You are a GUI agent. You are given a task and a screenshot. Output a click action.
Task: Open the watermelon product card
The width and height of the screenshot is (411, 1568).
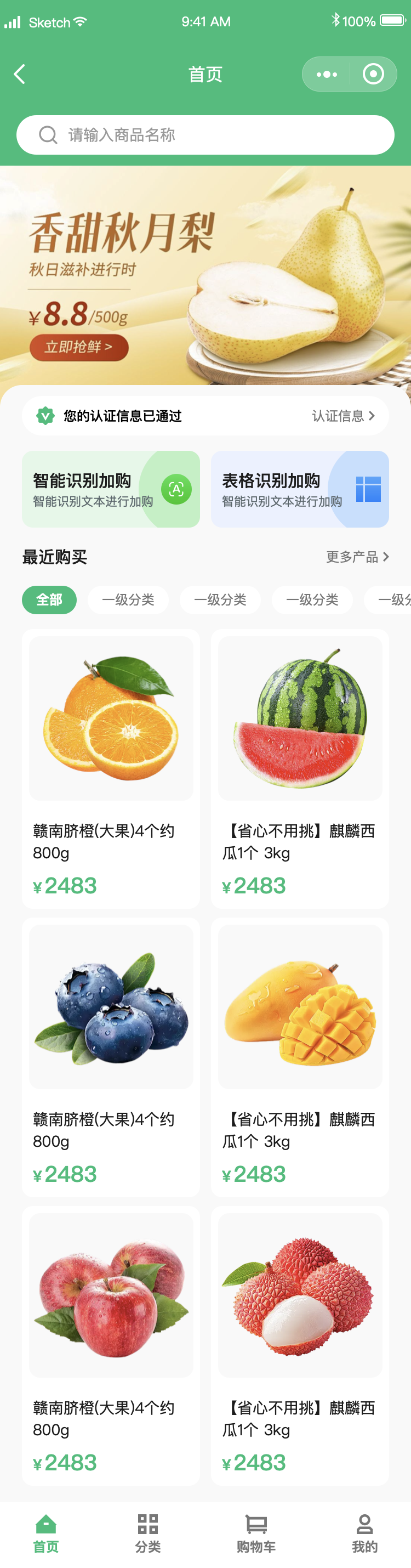(x=300, y=768)
